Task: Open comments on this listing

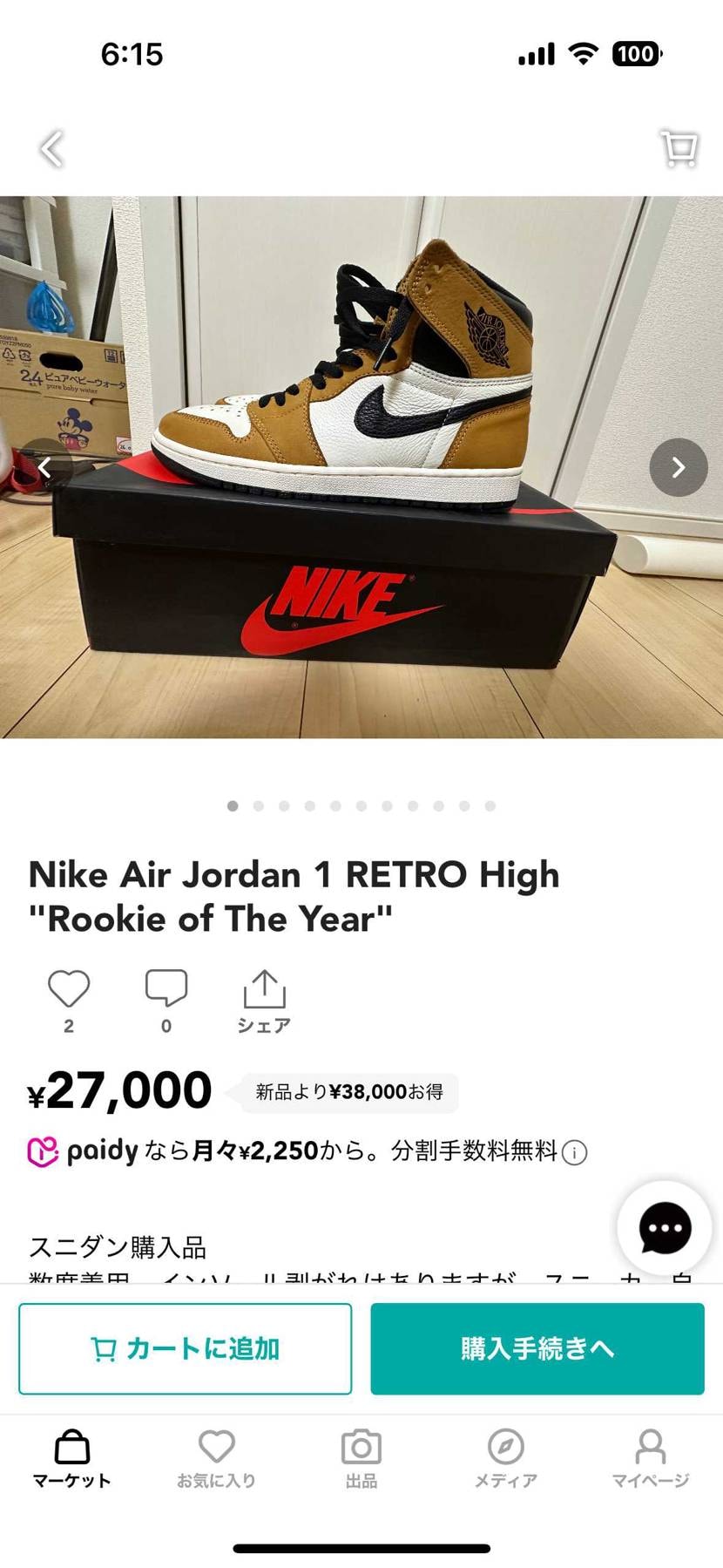Action: [x=166, y=989]
